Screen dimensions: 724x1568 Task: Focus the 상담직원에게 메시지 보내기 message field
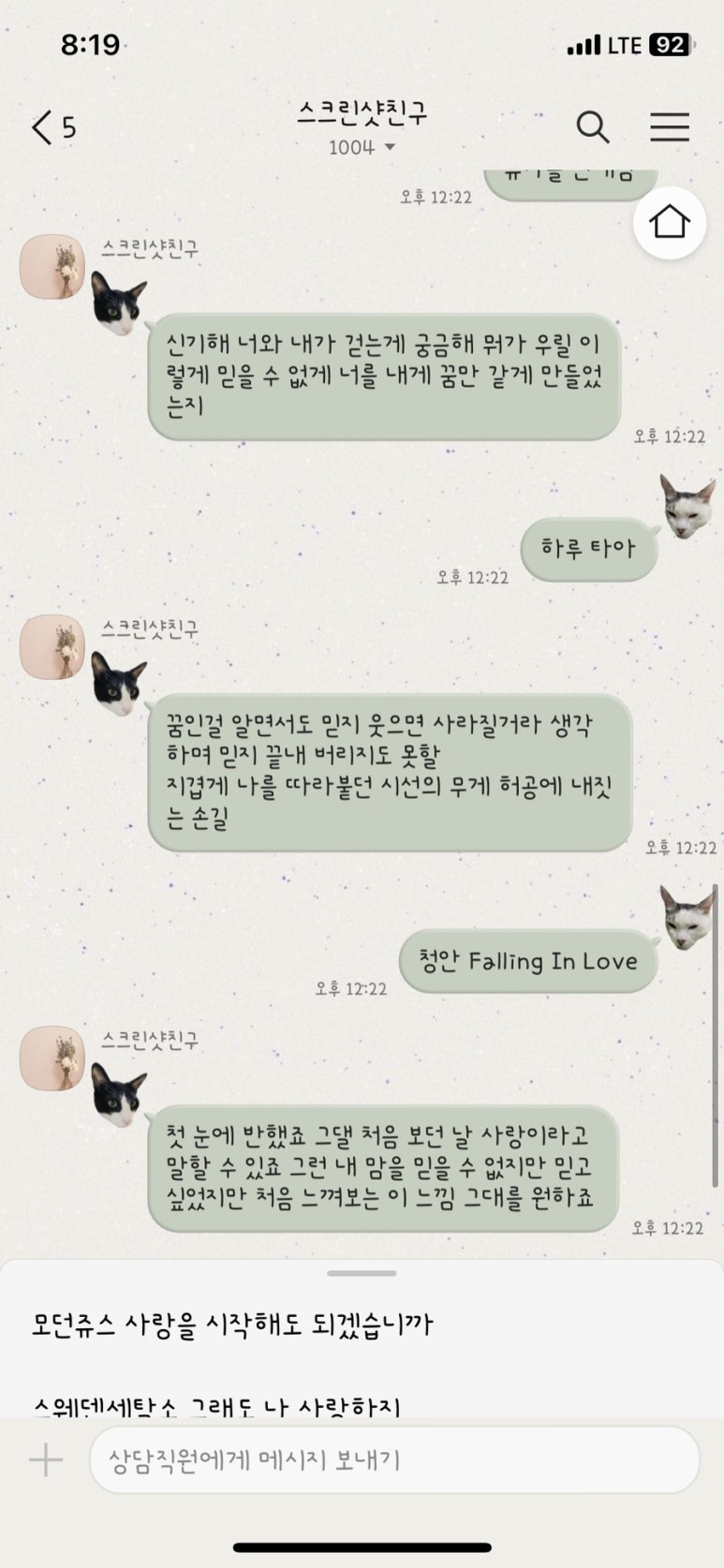coord(393,1459)
